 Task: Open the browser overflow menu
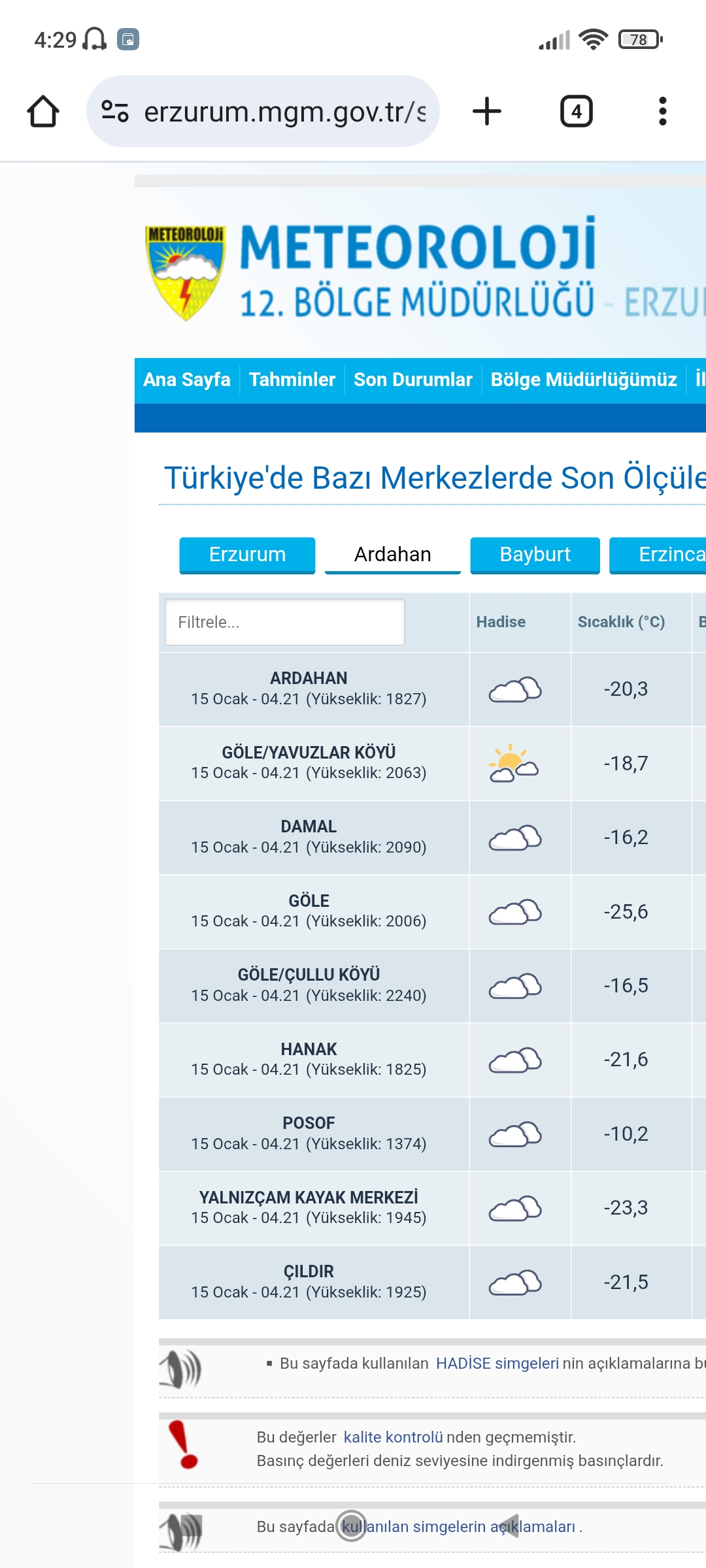(662, 111)
